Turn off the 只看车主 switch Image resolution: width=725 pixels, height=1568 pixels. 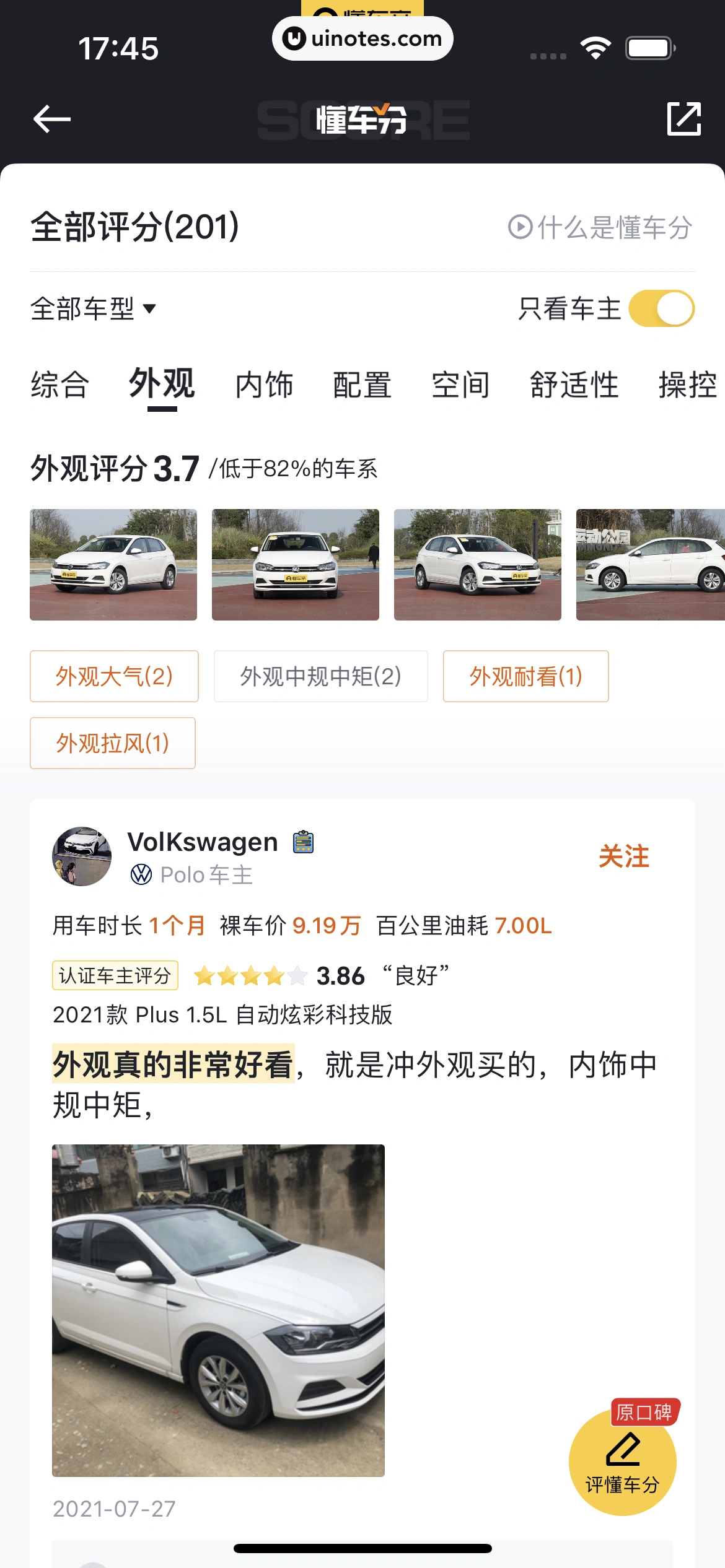click(661, 308)
